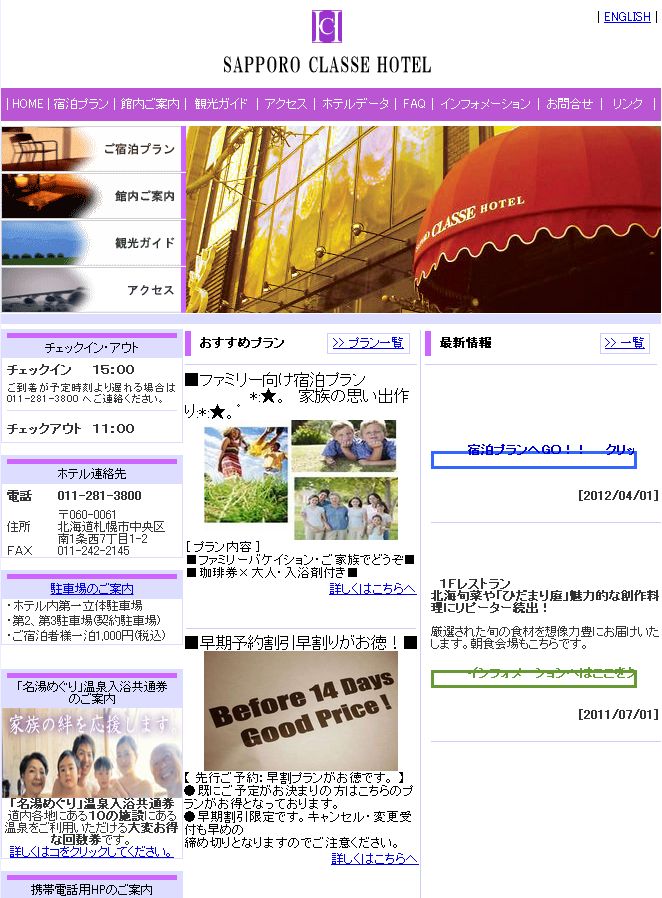Open the FAQ page
The width and height of the screenshot is (662, 898).
point(414,104)
